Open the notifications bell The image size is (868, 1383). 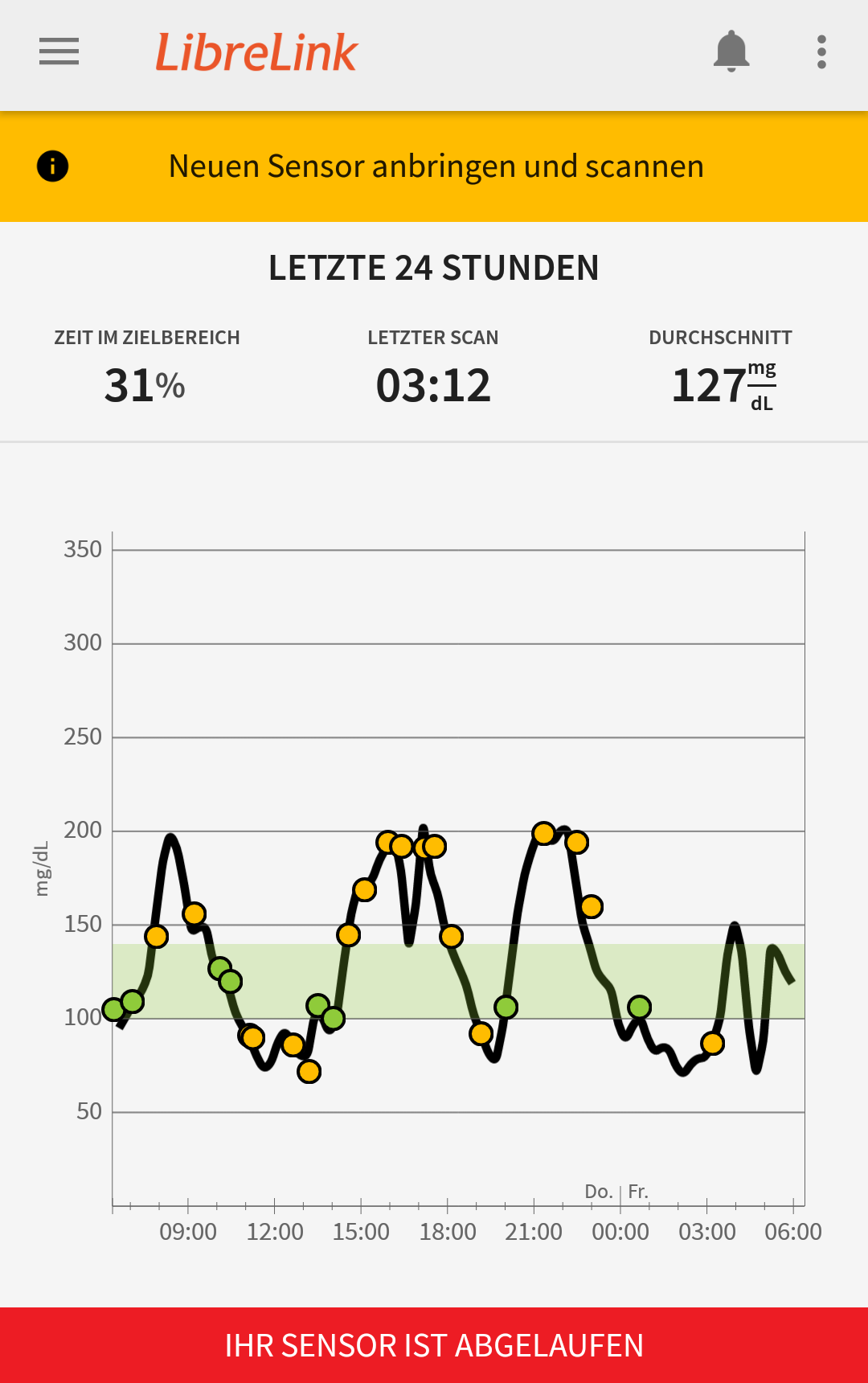tap(731, 52)
